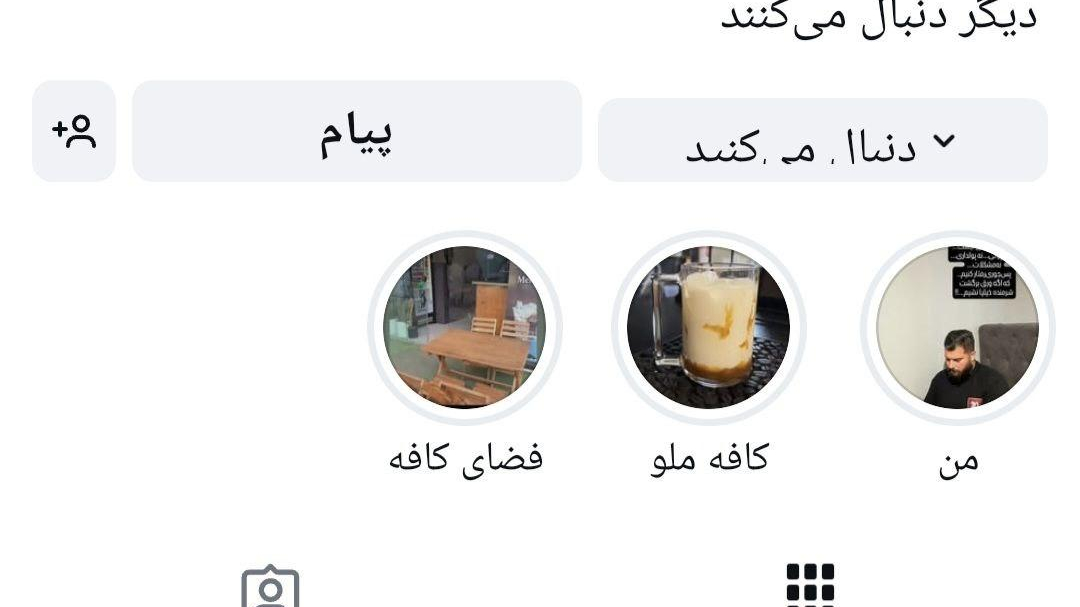Screen dimensions: 1080x607
Task: Switch to the posts grid tab
Action: tap(810, 584)
